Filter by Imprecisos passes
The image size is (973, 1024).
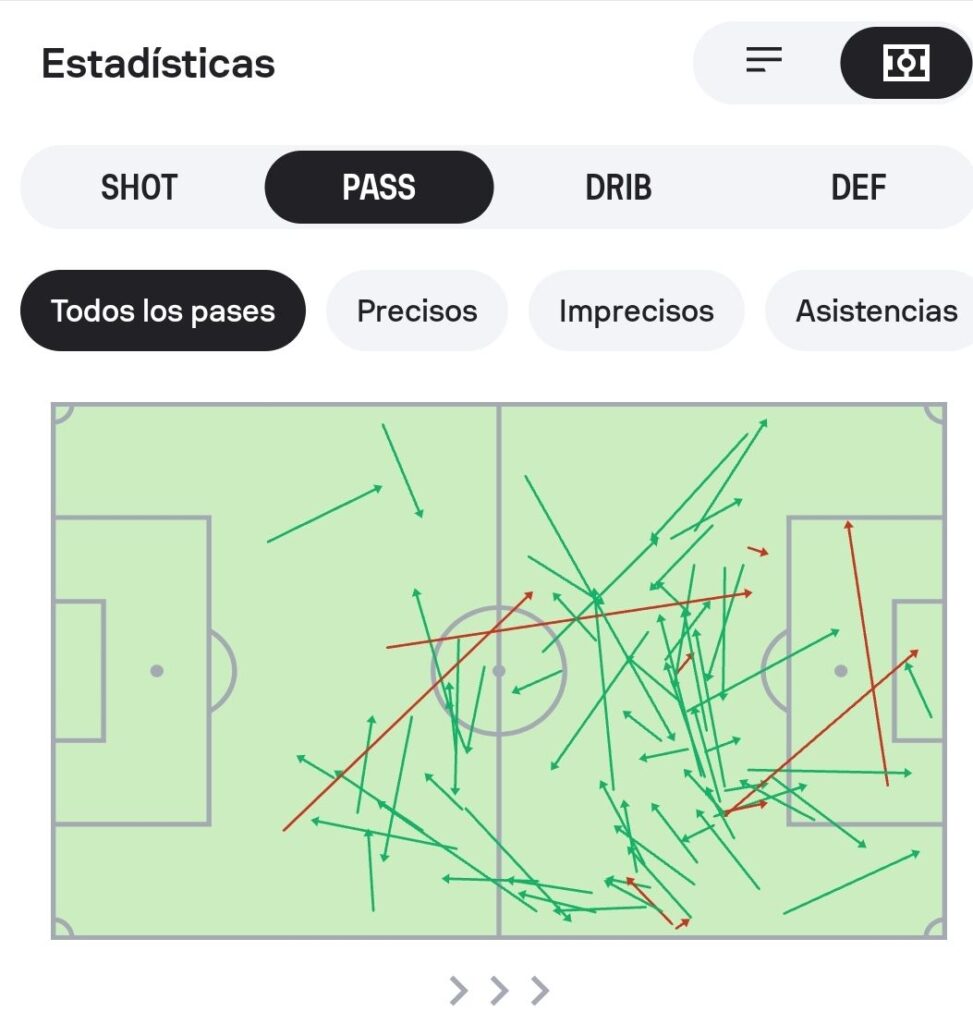636,311
